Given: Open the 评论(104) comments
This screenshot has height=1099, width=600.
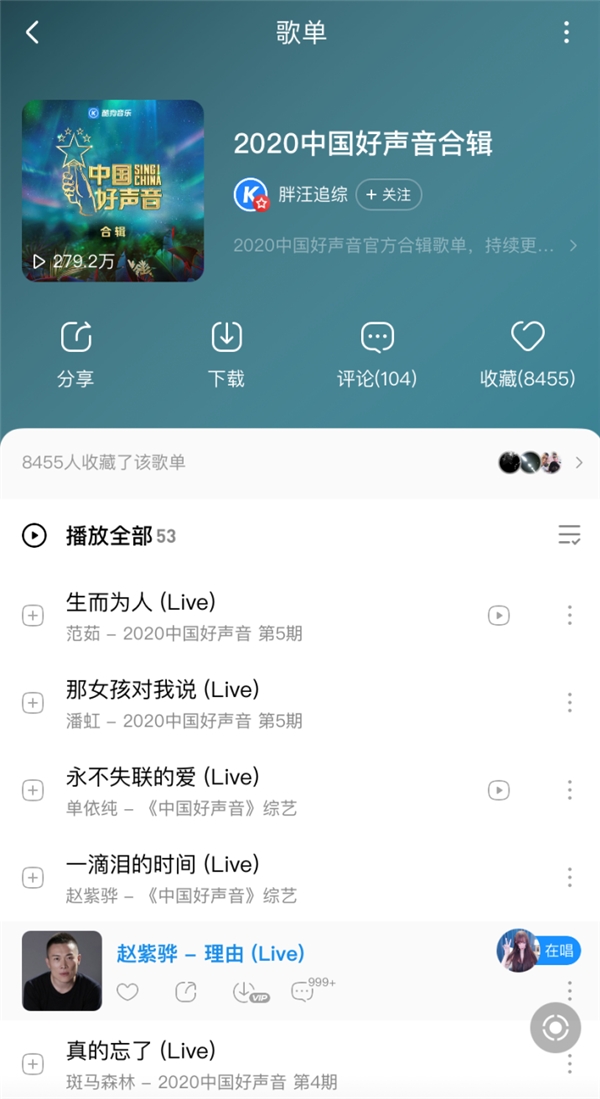Looking at the screenshot, I should click(377, 352).
